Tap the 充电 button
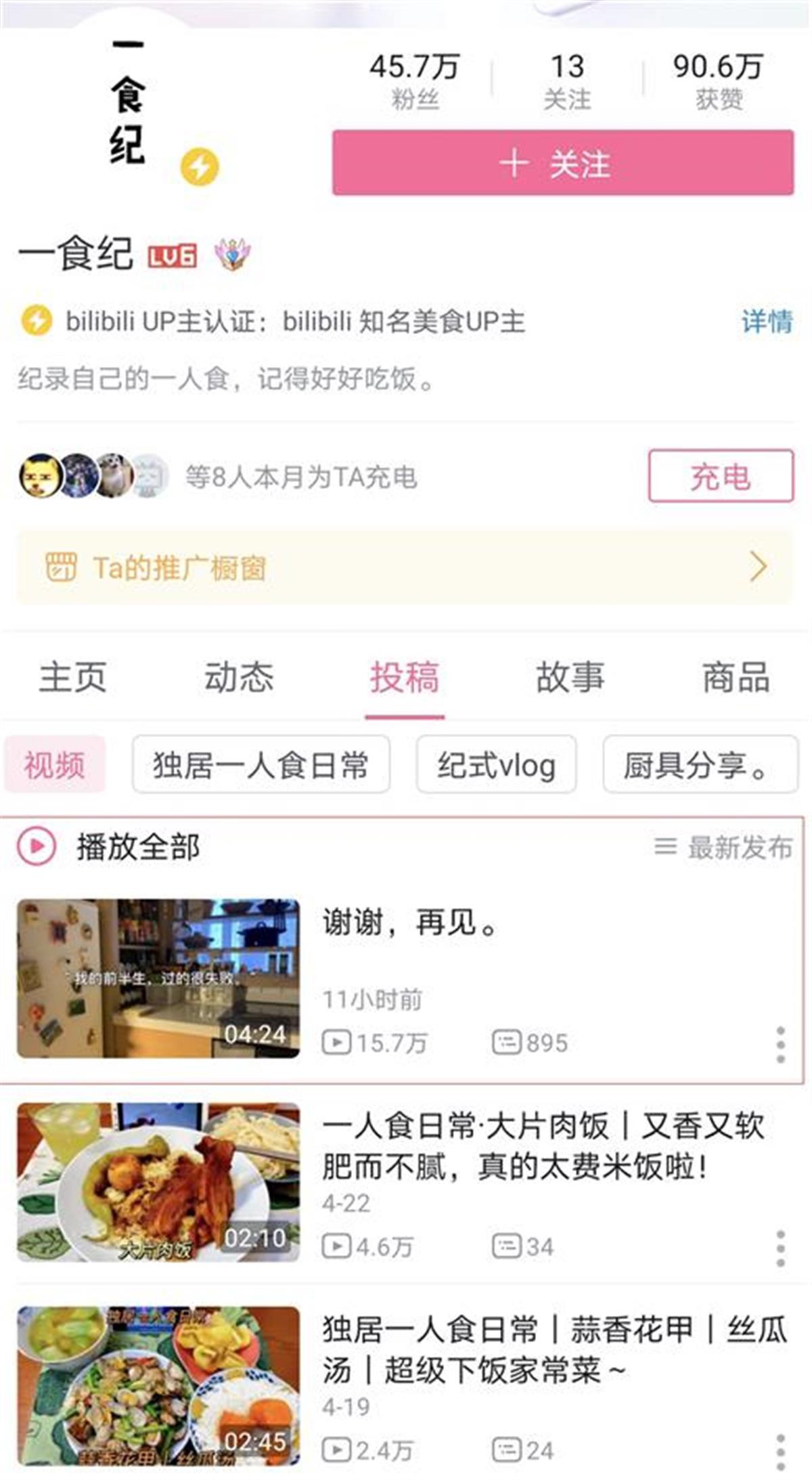This screenshot has height=1480, width=812. pyautogui.click(x=721, y=477)
